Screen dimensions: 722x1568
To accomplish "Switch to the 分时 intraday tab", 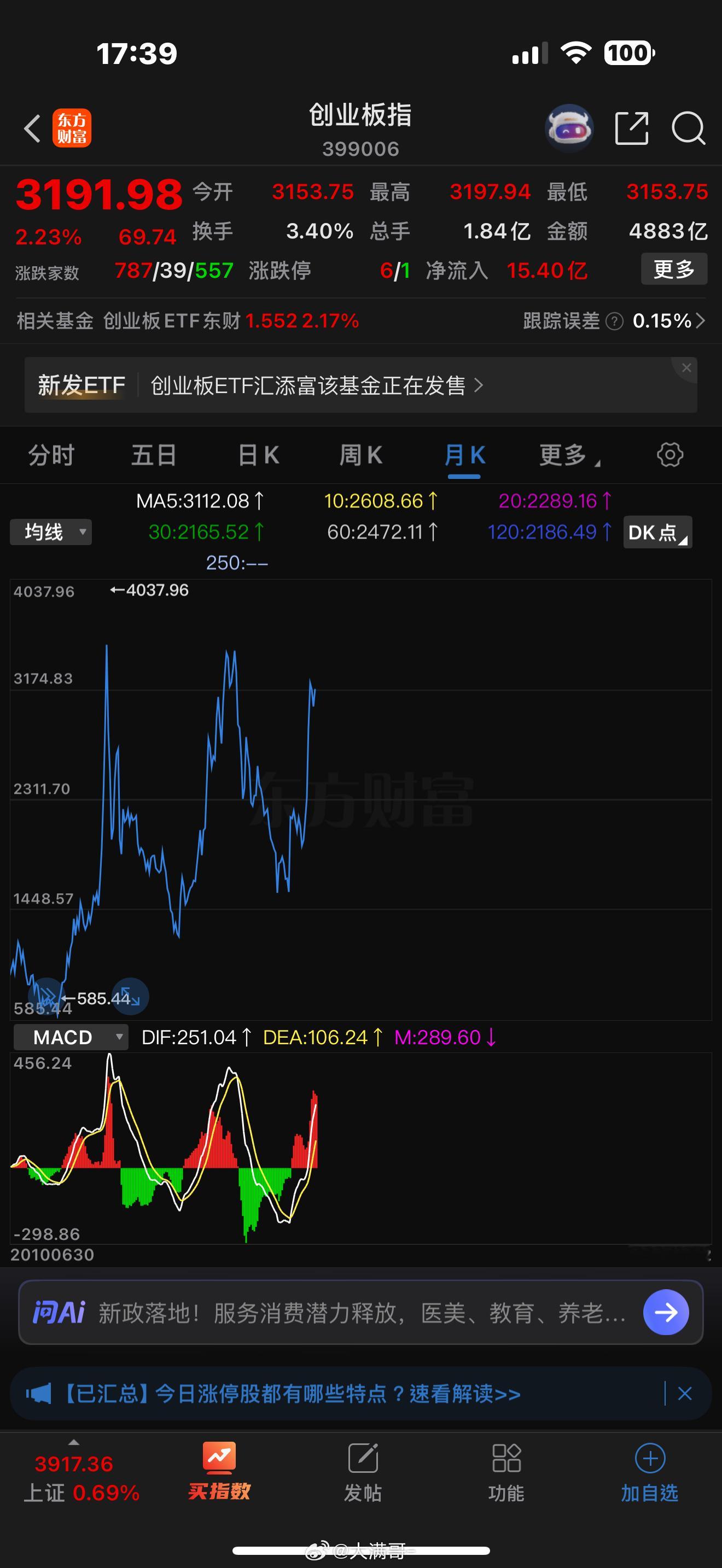I will coord(51,455).
